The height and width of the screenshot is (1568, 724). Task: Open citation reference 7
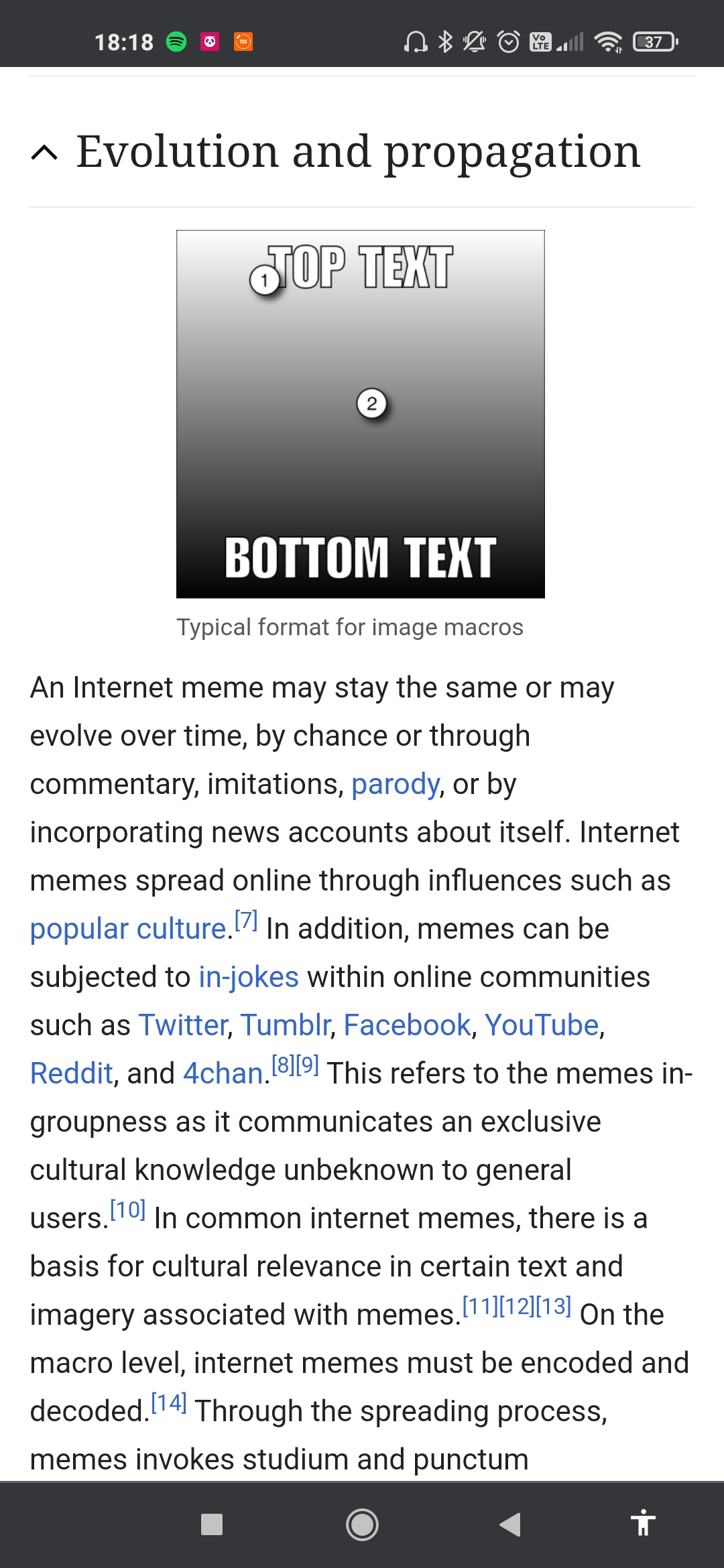[x=246, y=921]
